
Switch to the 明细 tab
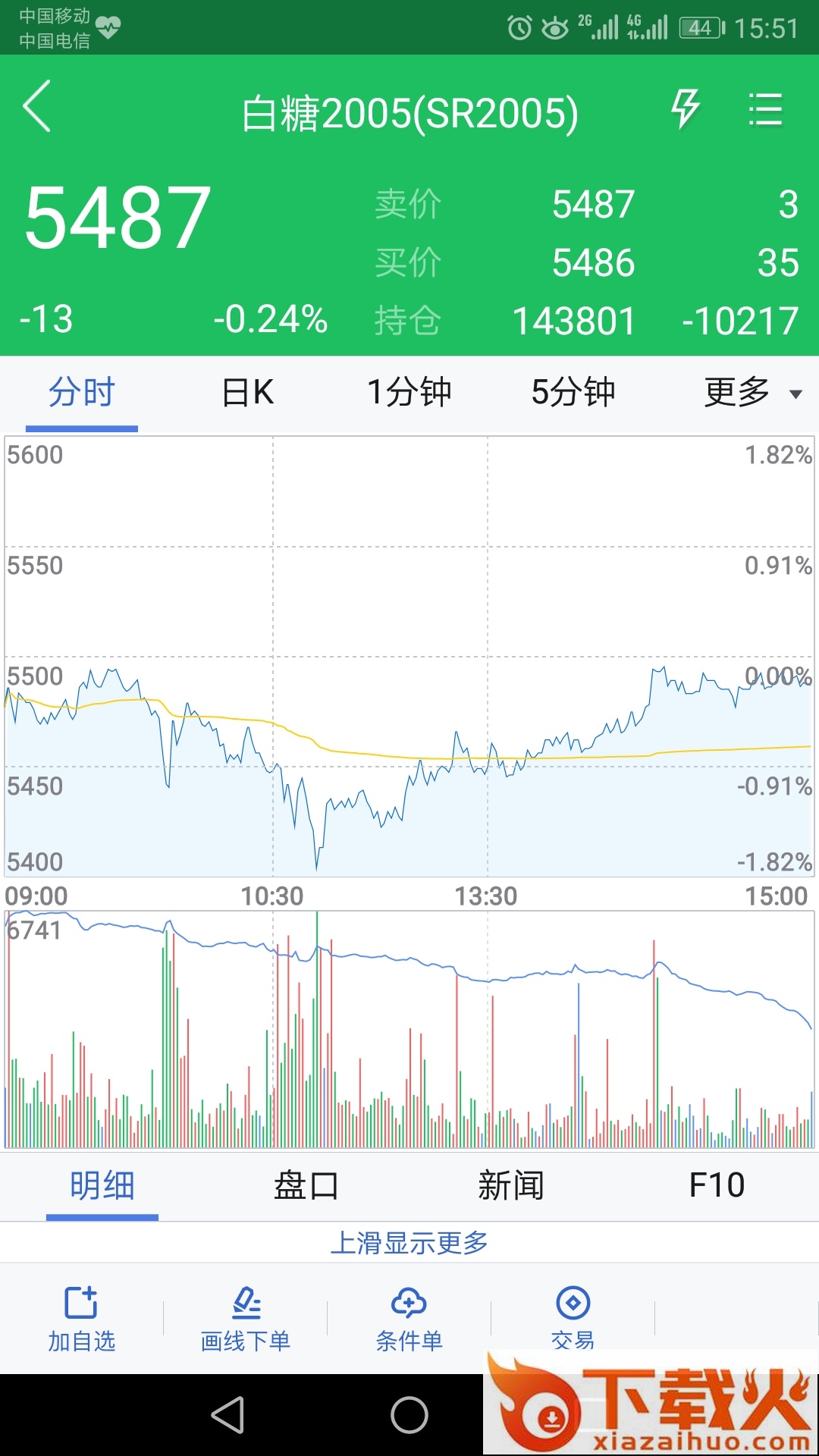pyautogui.click(x=102, y=1185)
